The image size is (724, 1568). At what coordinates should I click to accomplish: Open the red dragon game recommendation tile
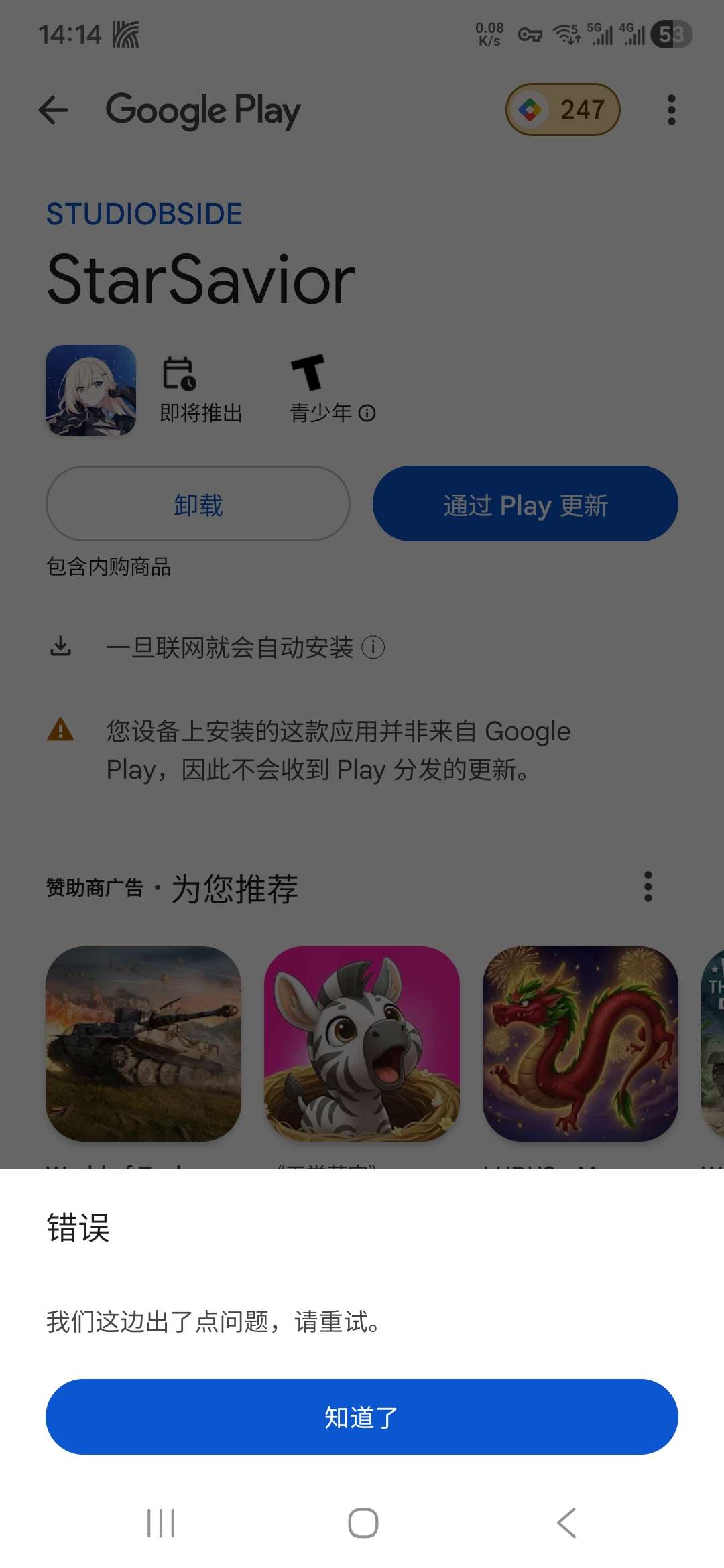click(580, 1043)
